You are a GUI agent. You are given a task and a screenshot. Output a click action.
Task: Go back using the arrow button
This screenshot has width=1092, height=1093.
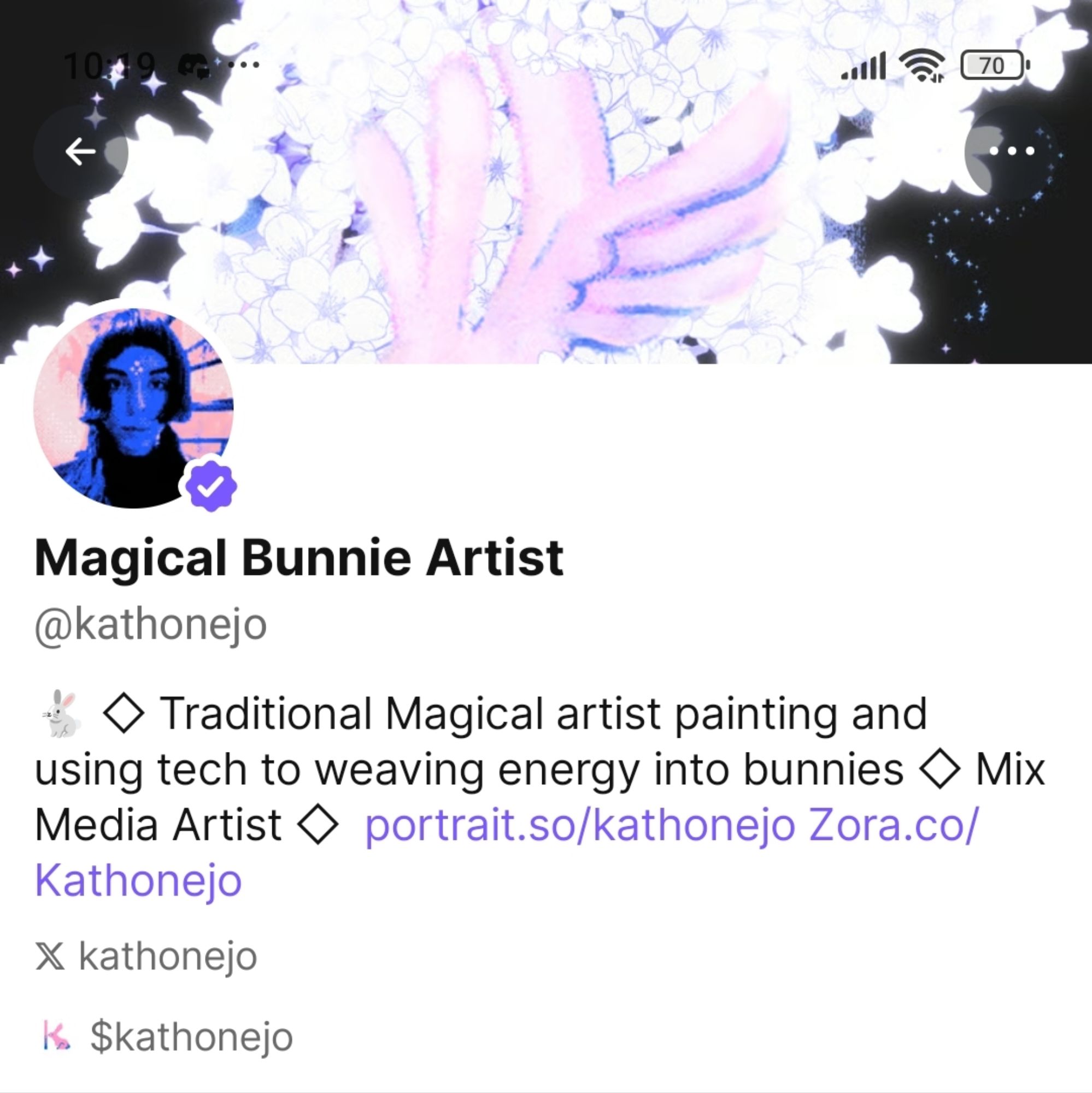point(80,151)
